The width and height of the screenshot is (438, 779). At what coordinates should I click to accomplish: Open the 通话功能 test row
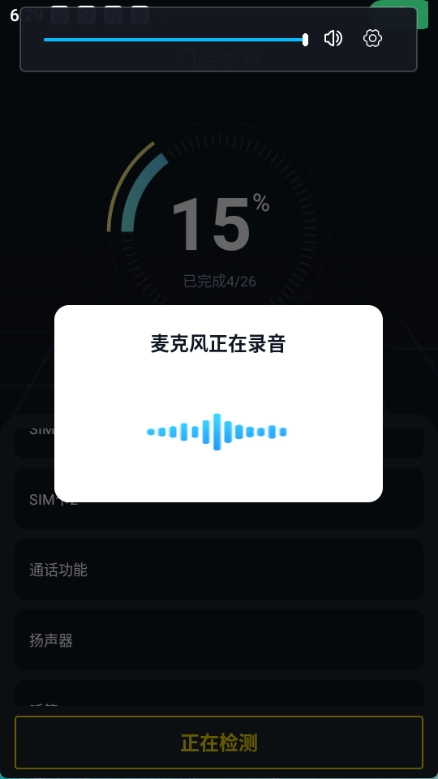(x=219, y=569)
